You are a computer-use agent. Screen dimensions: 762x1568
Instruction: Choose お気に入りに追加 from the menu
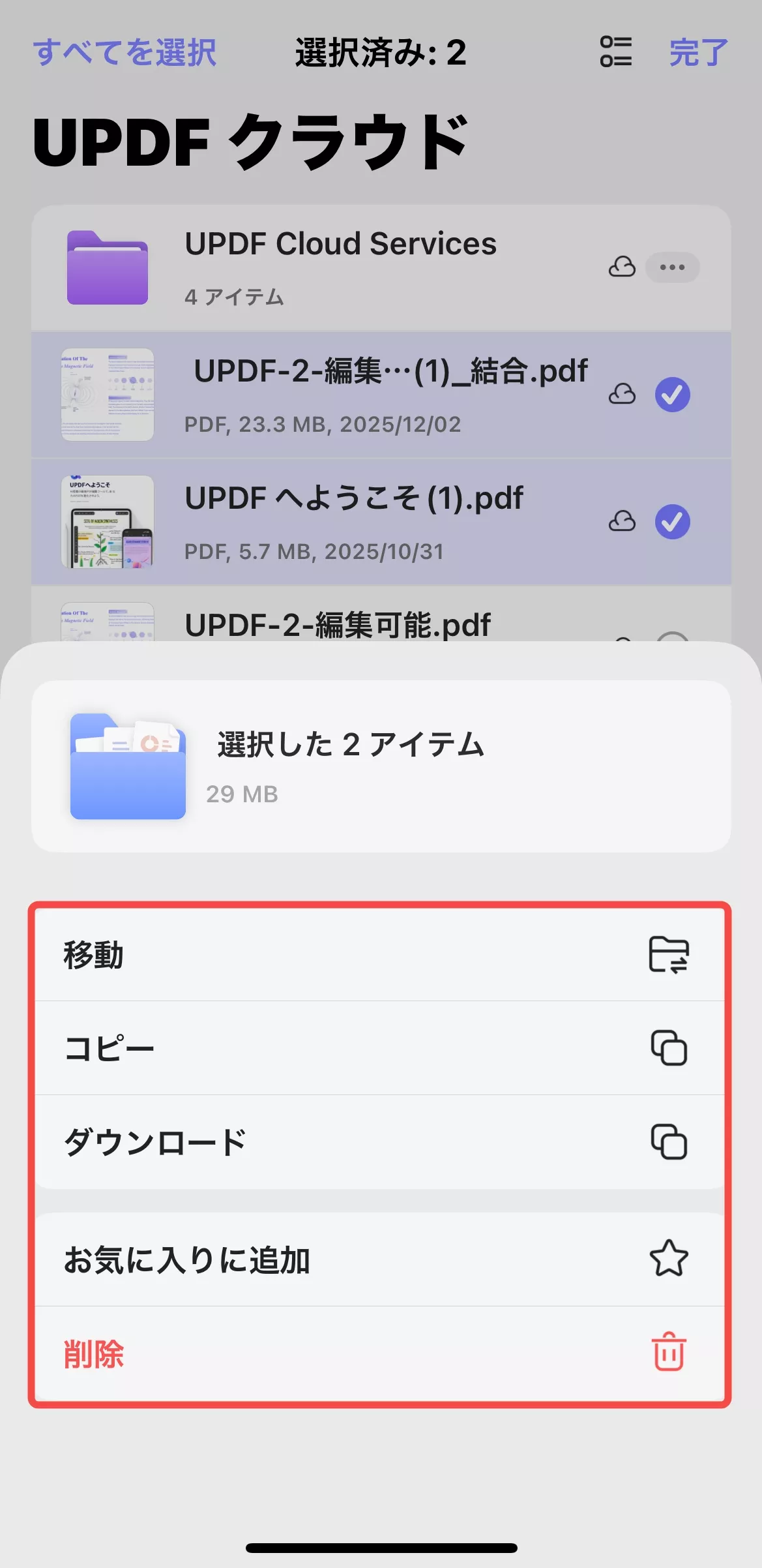coord(188,1260)
